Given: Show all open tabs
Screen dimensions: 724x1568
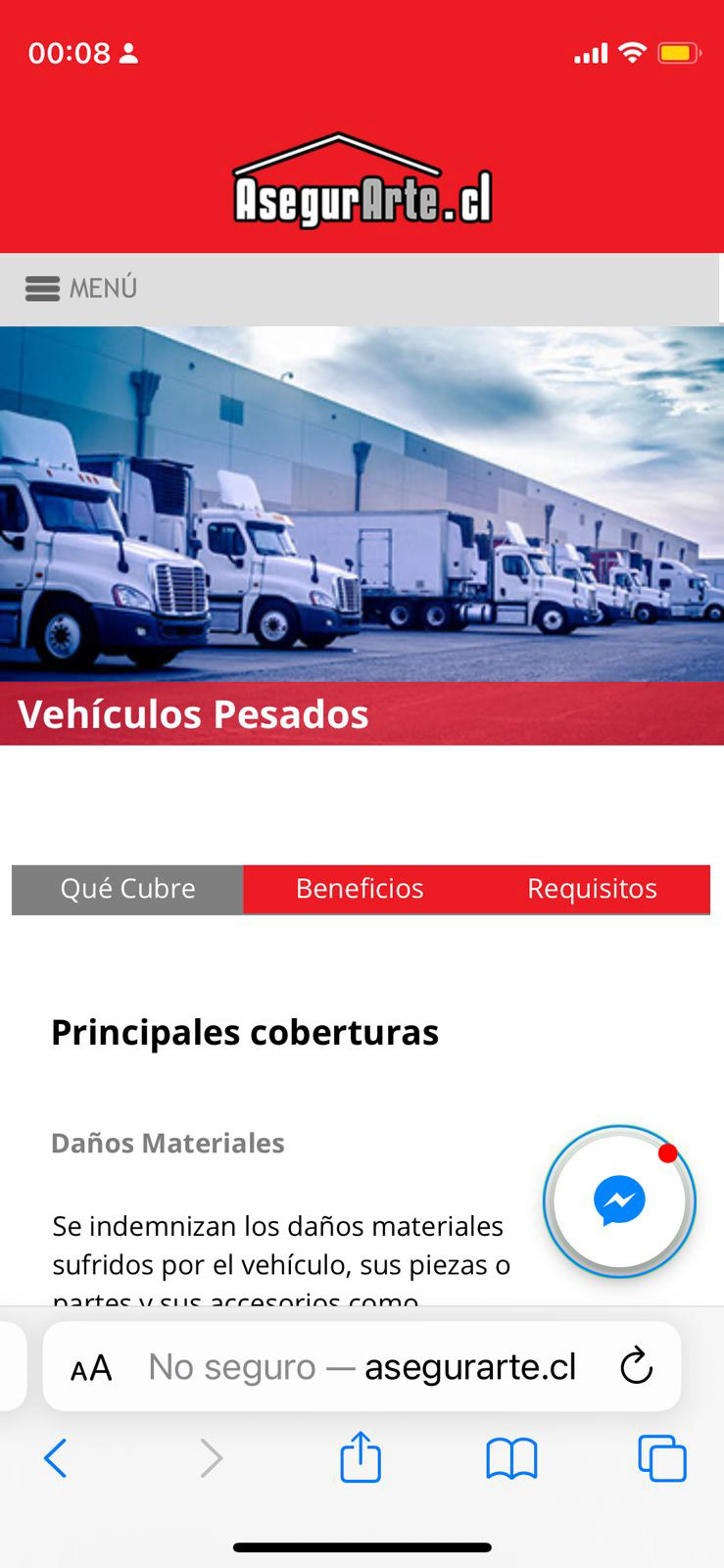Looking at the screenshot, I should tap(662, 1458).
